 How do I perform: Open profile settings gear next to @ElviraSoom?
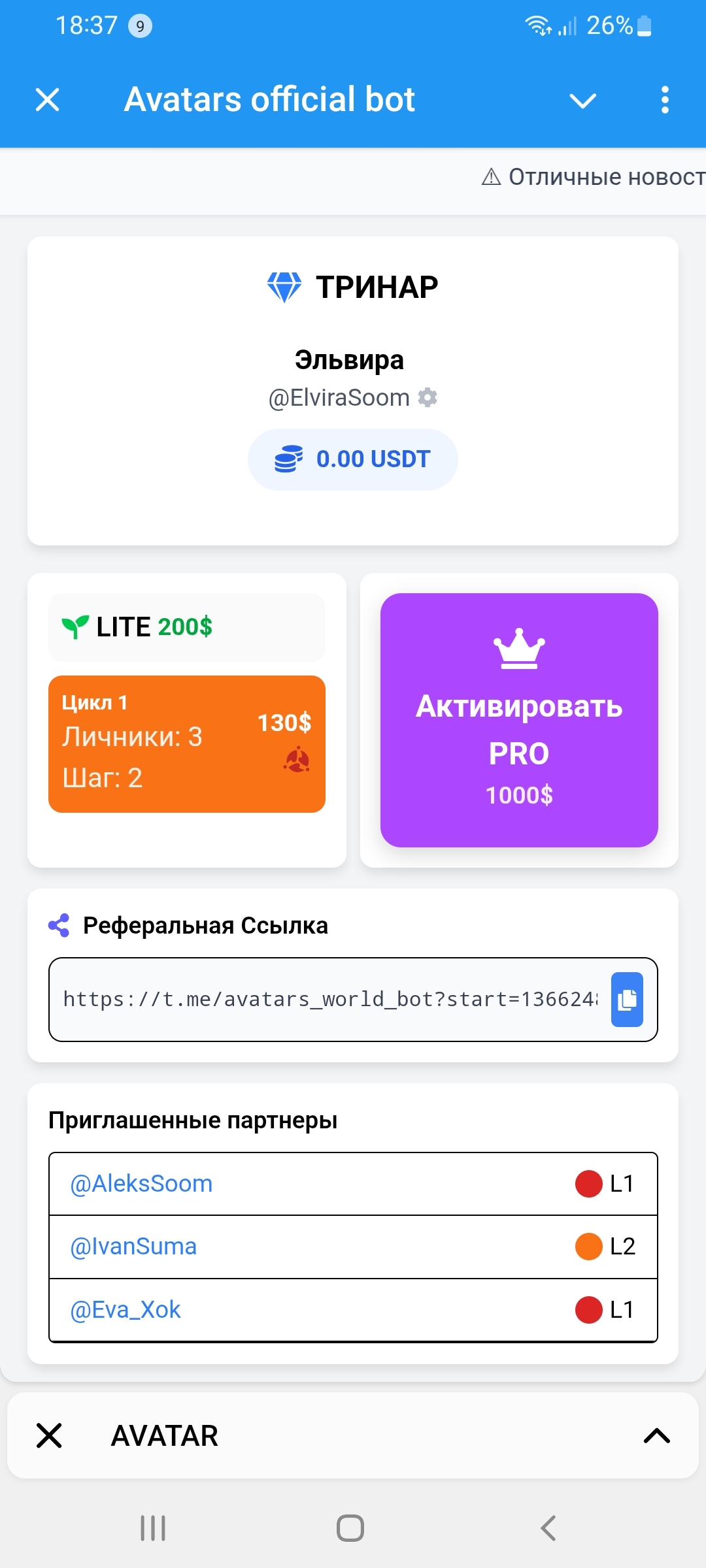[428, 397]
